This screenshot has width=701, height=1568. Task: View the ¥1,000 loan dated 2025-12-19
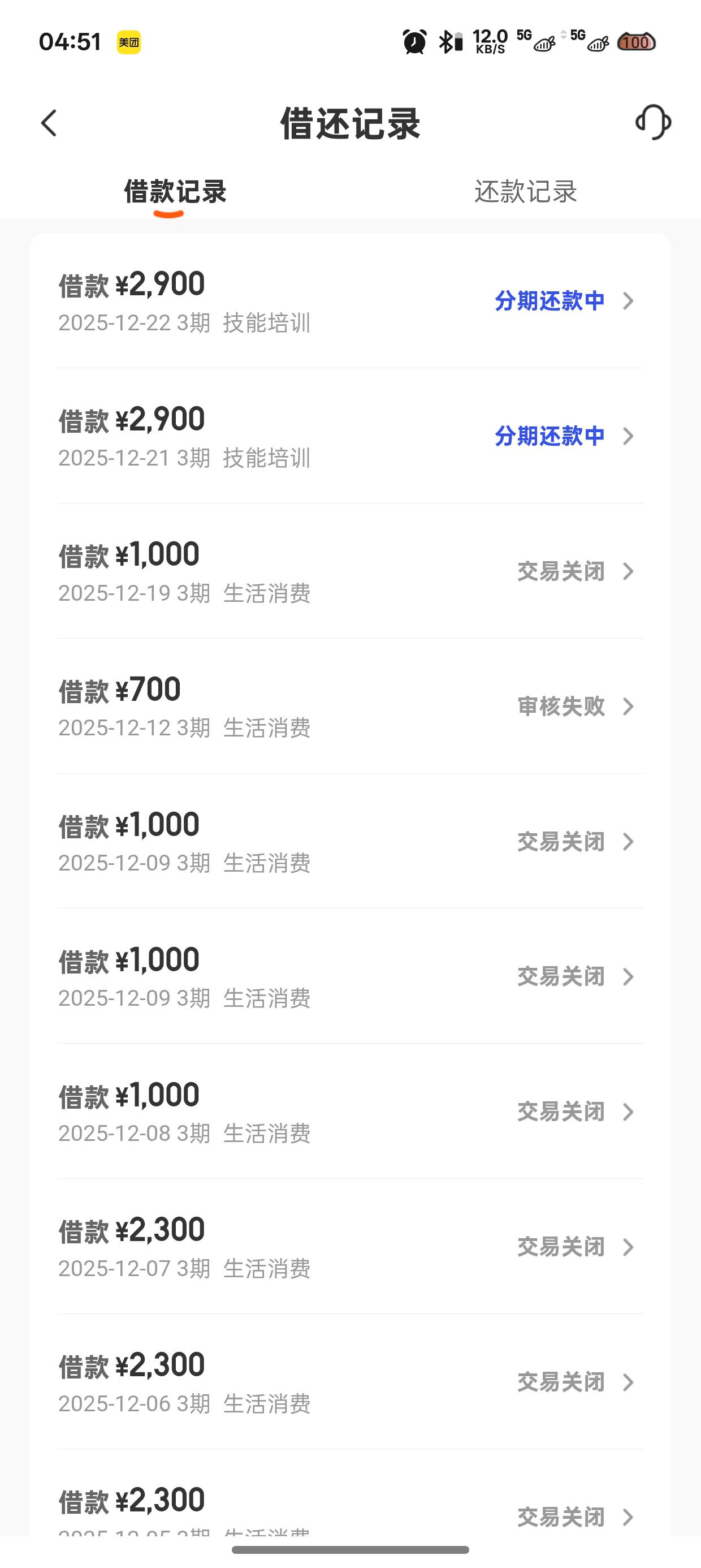350,571
